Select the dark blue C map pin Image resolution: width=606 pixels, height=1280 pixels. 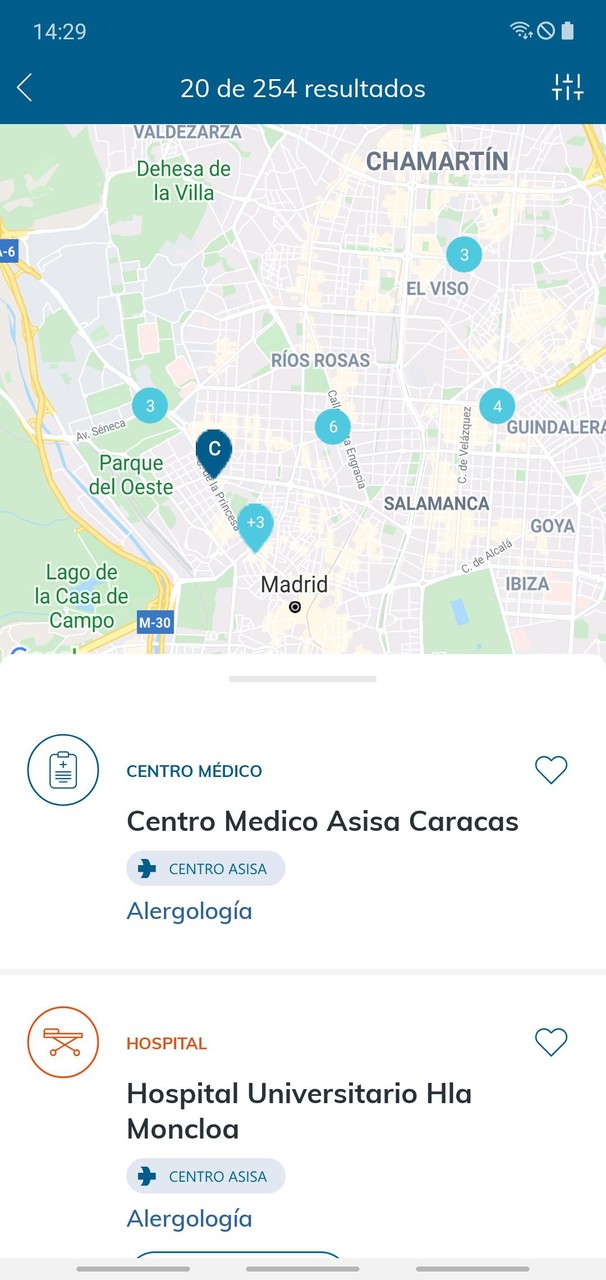(x=214, y=452)
